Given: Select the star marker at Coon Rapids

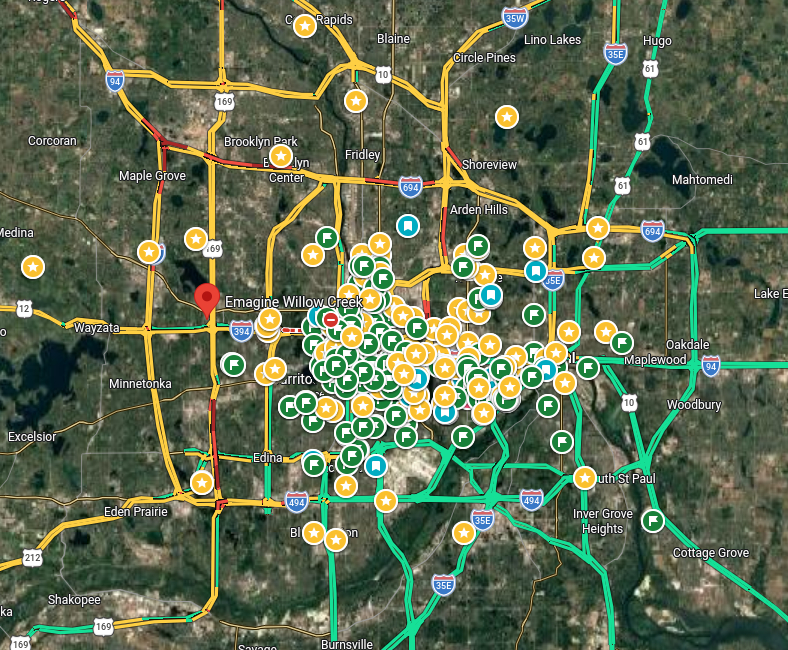Looking at the screenshot, I should coord(304,25).
